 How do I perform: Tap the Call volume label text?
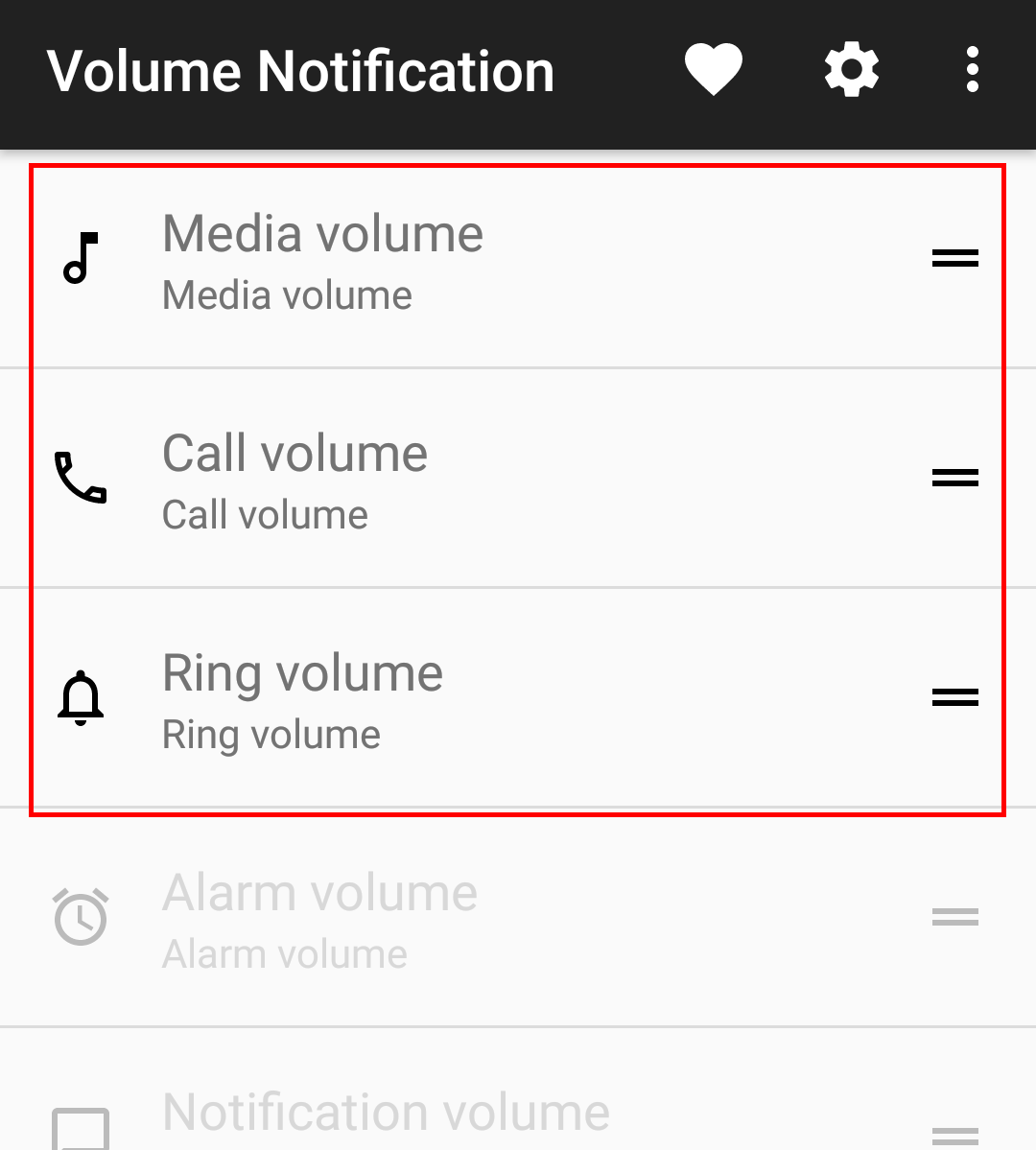pos(295,453)
